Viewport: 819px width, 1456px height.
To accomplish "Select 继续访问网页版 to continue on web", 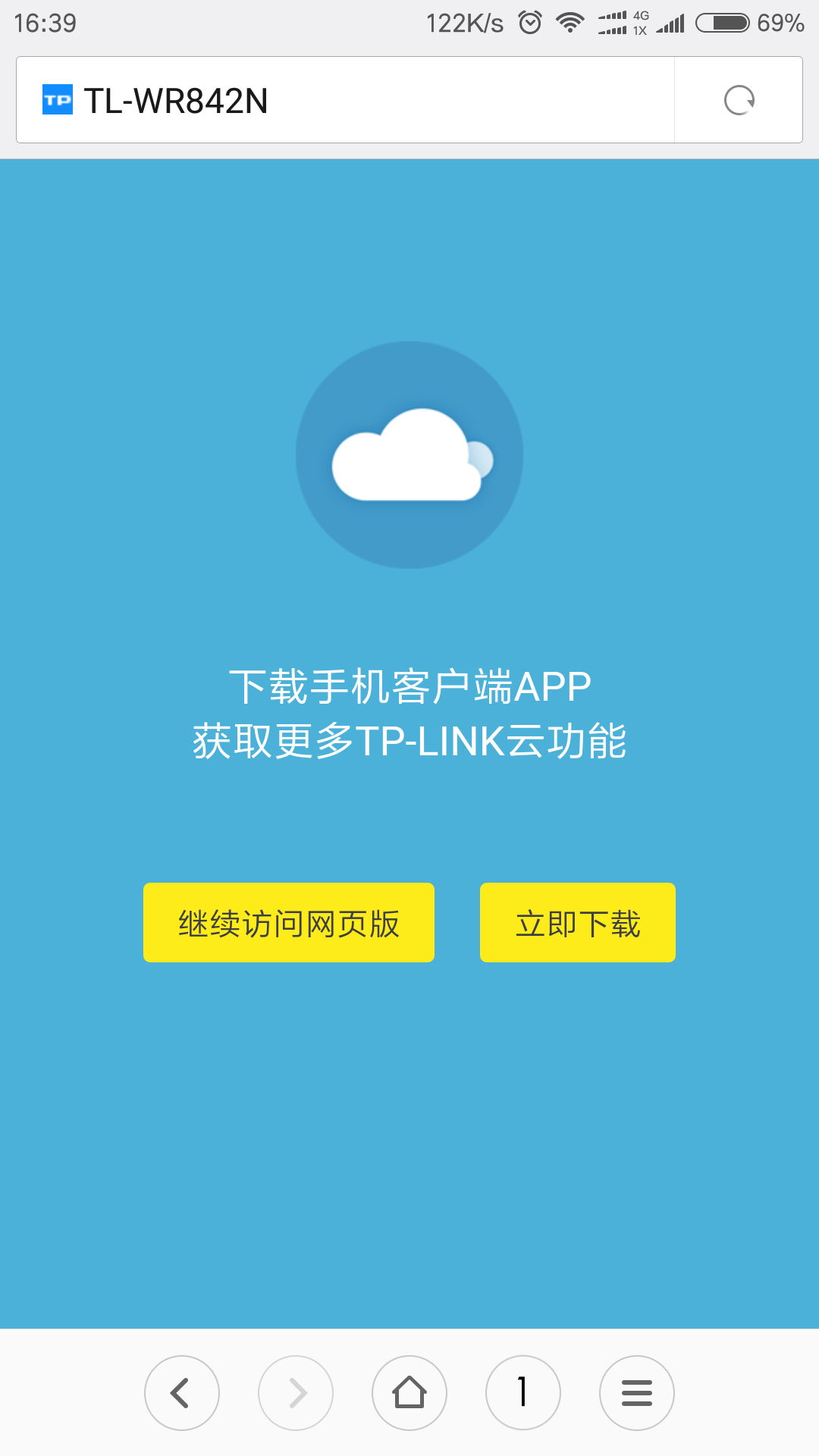I will (289, 923).
